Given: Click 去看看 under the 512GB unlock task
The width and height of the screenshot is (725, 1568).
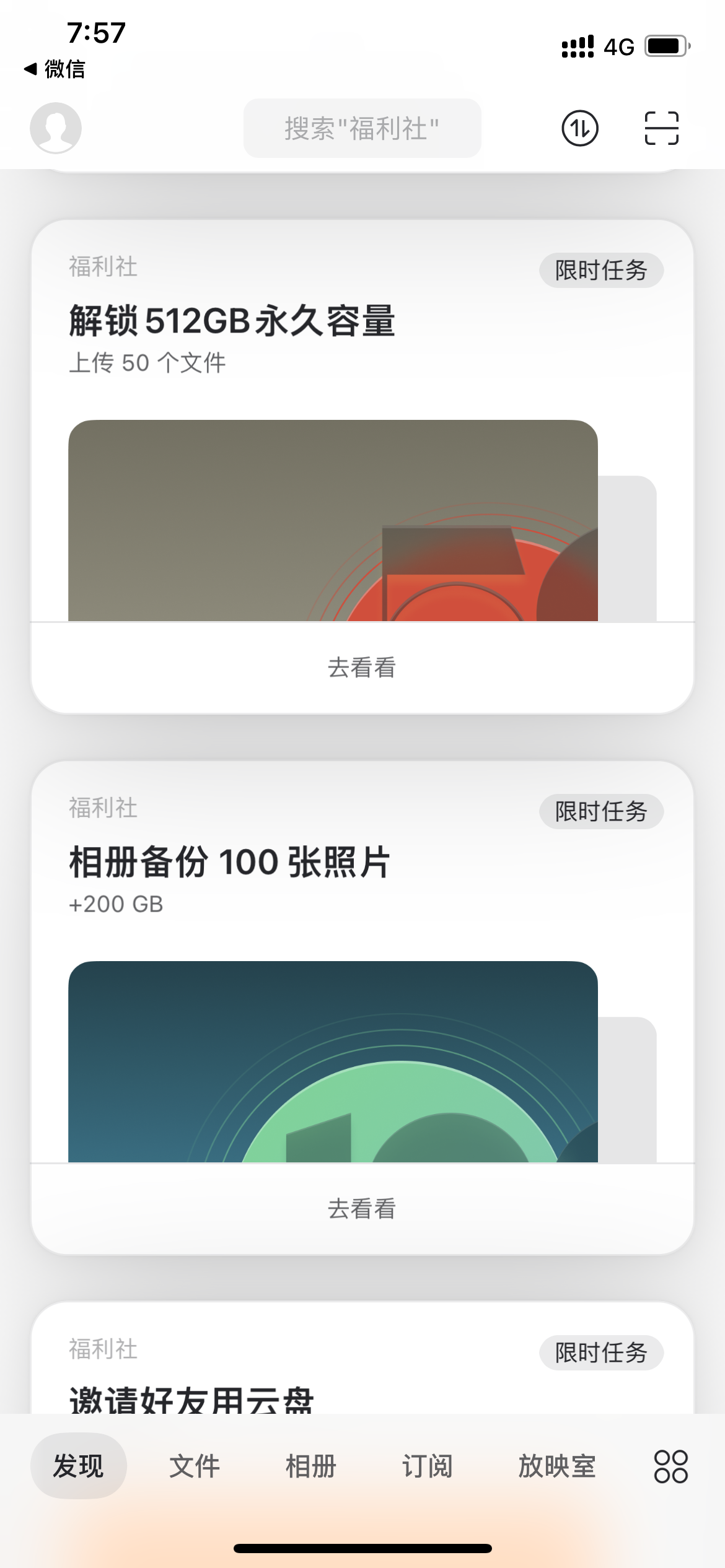Looking at the screenshot, I should click(362, 667).
